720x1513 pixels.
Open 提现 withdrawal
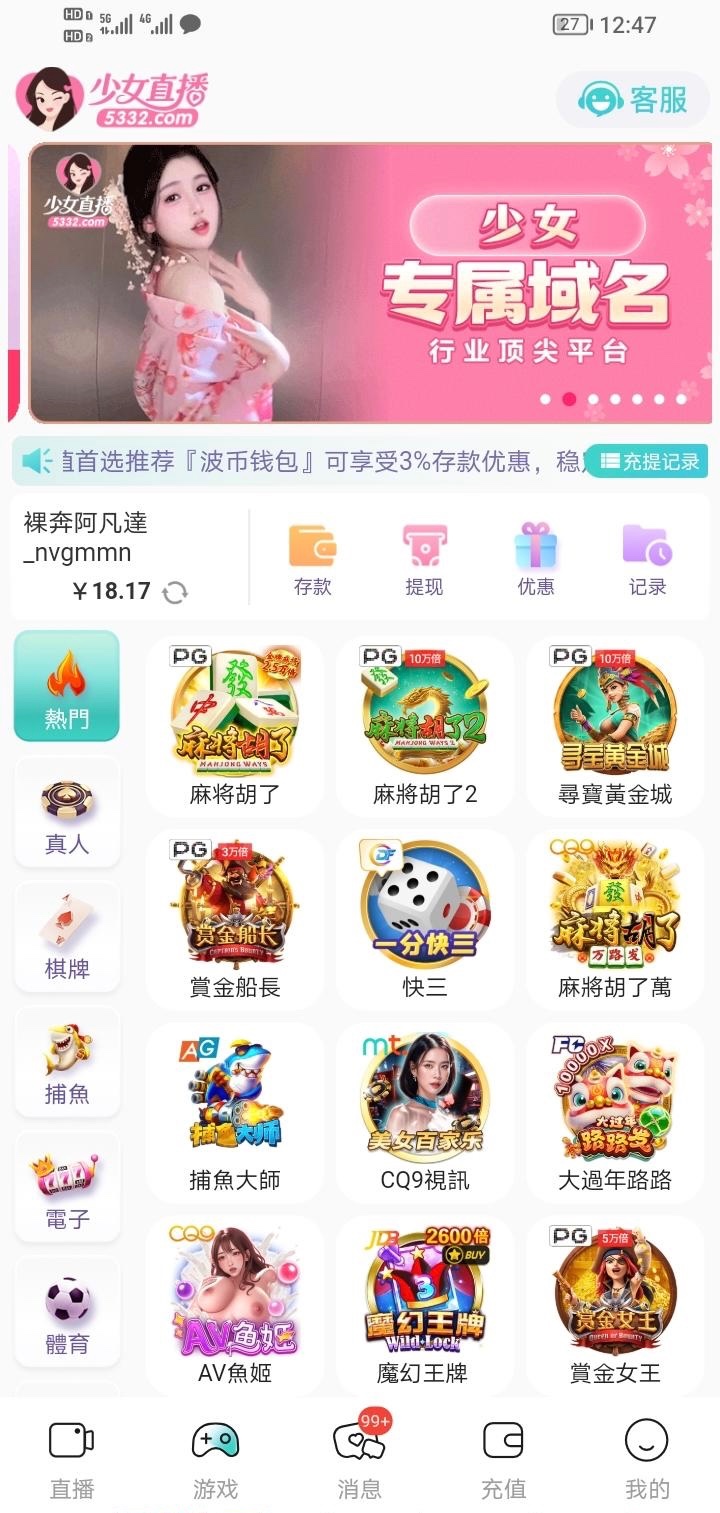tap(424, 560)
